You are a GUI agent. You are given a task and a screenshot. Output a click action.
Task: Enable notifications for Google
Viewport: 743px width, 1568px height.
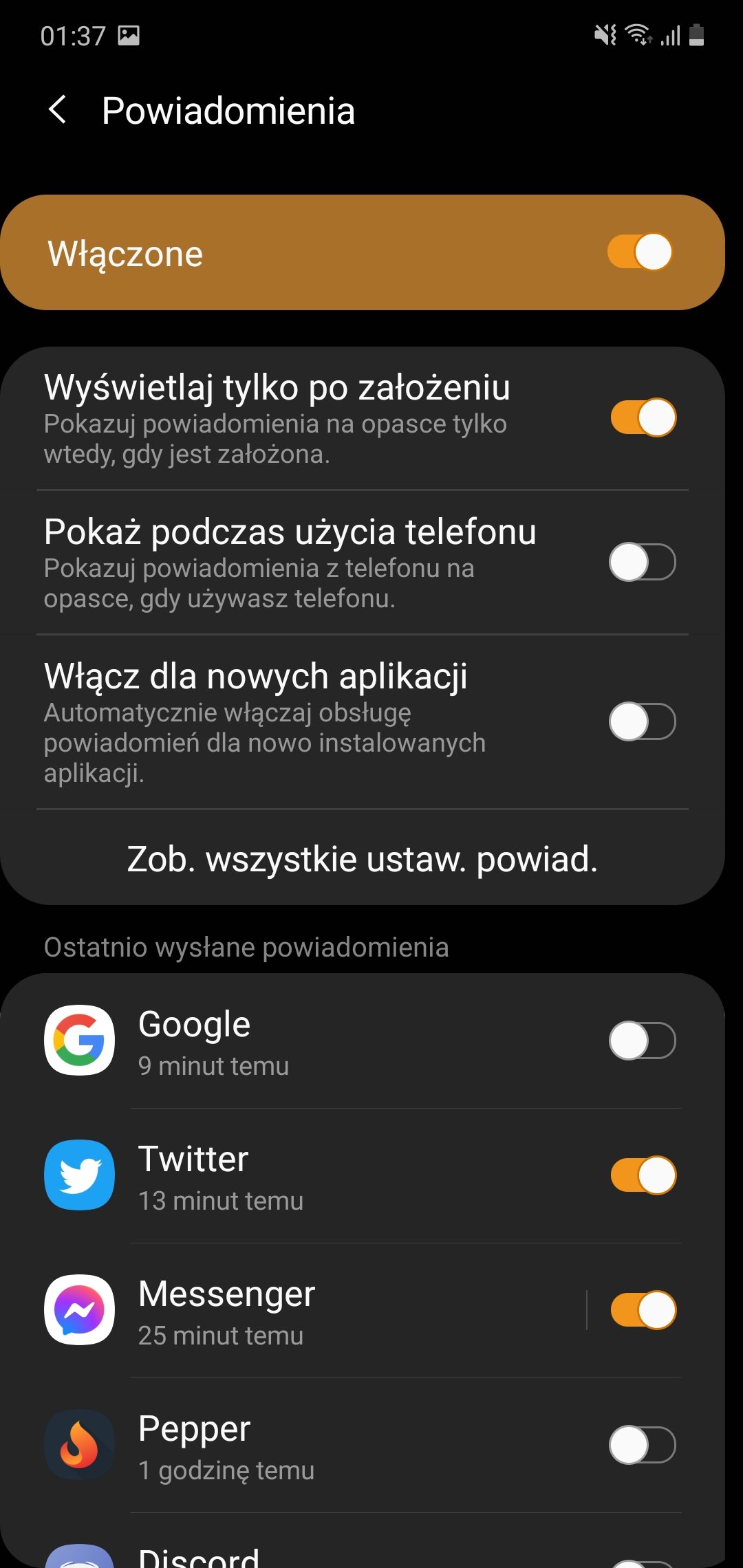[643, 1041]
